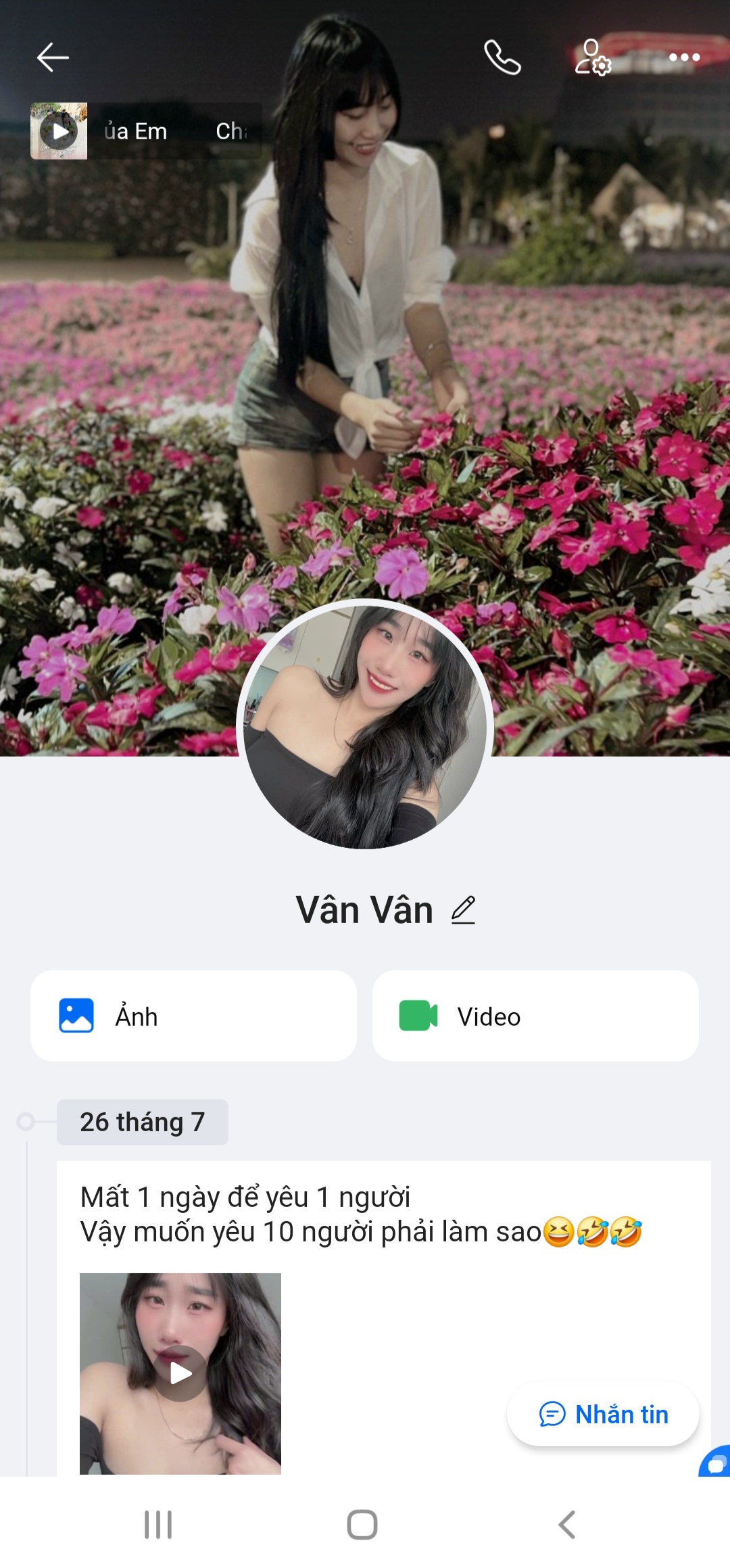This screenshot has height=1568, width=730.
Task: View the profile picture
Action: pyautogui.click(x=365, y=725)
